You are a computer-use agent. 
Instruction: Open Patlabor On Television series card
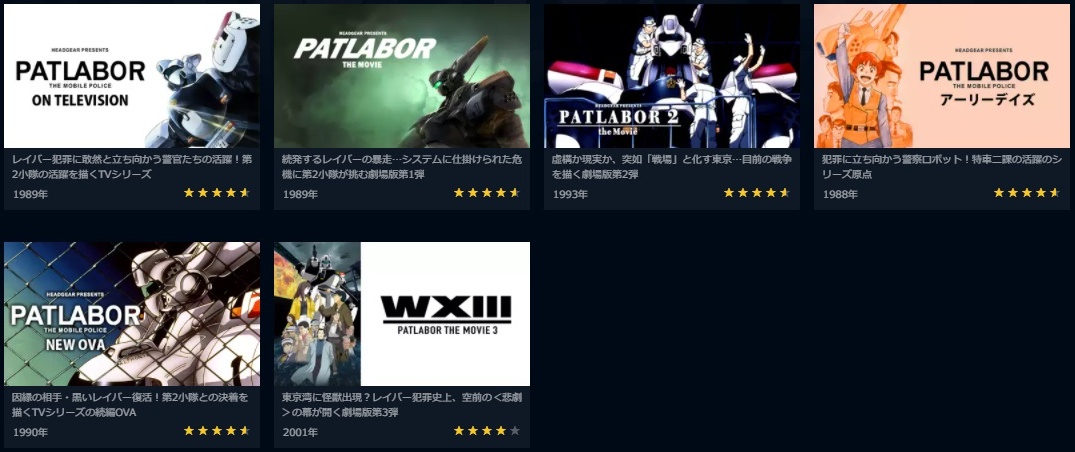tap(131, 77)
